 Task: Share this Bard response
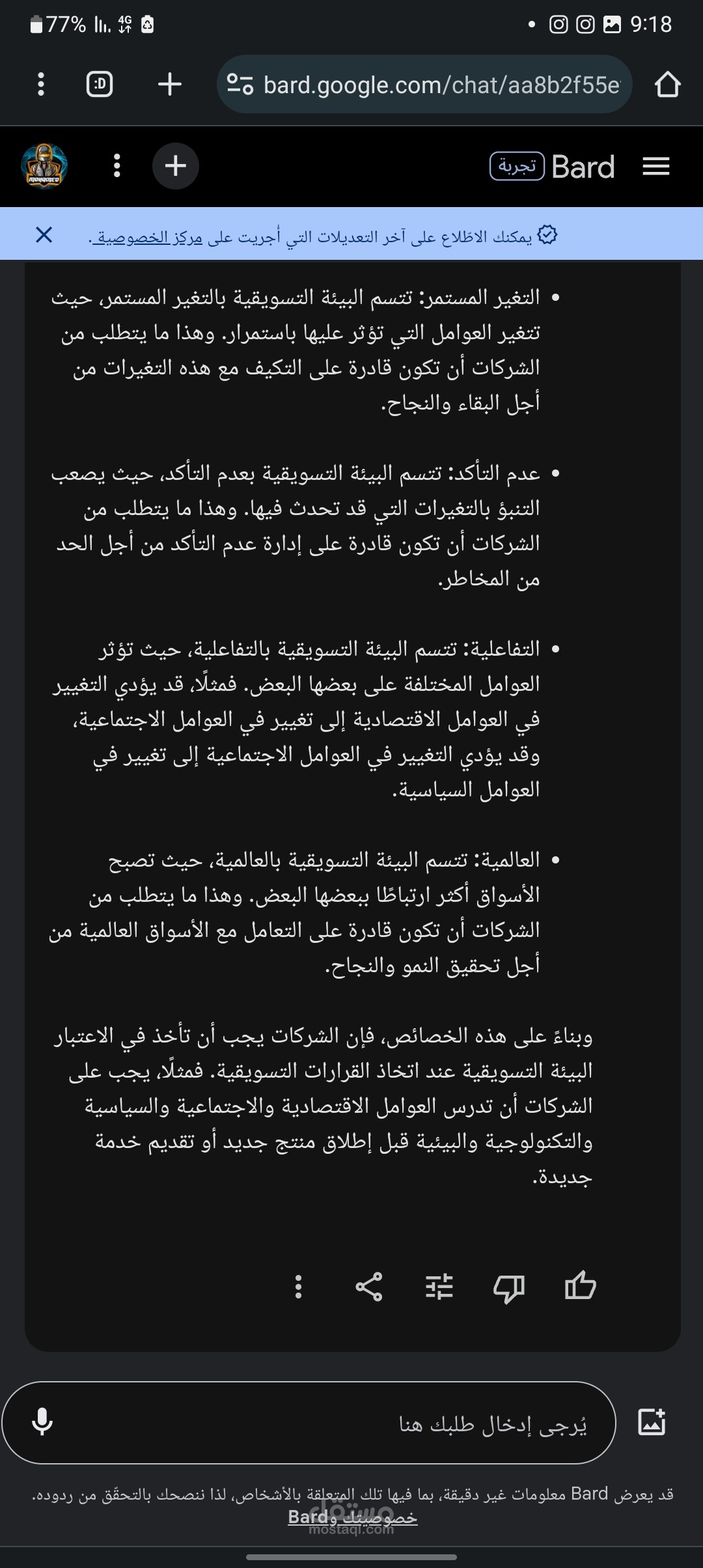click(369, 1287)
